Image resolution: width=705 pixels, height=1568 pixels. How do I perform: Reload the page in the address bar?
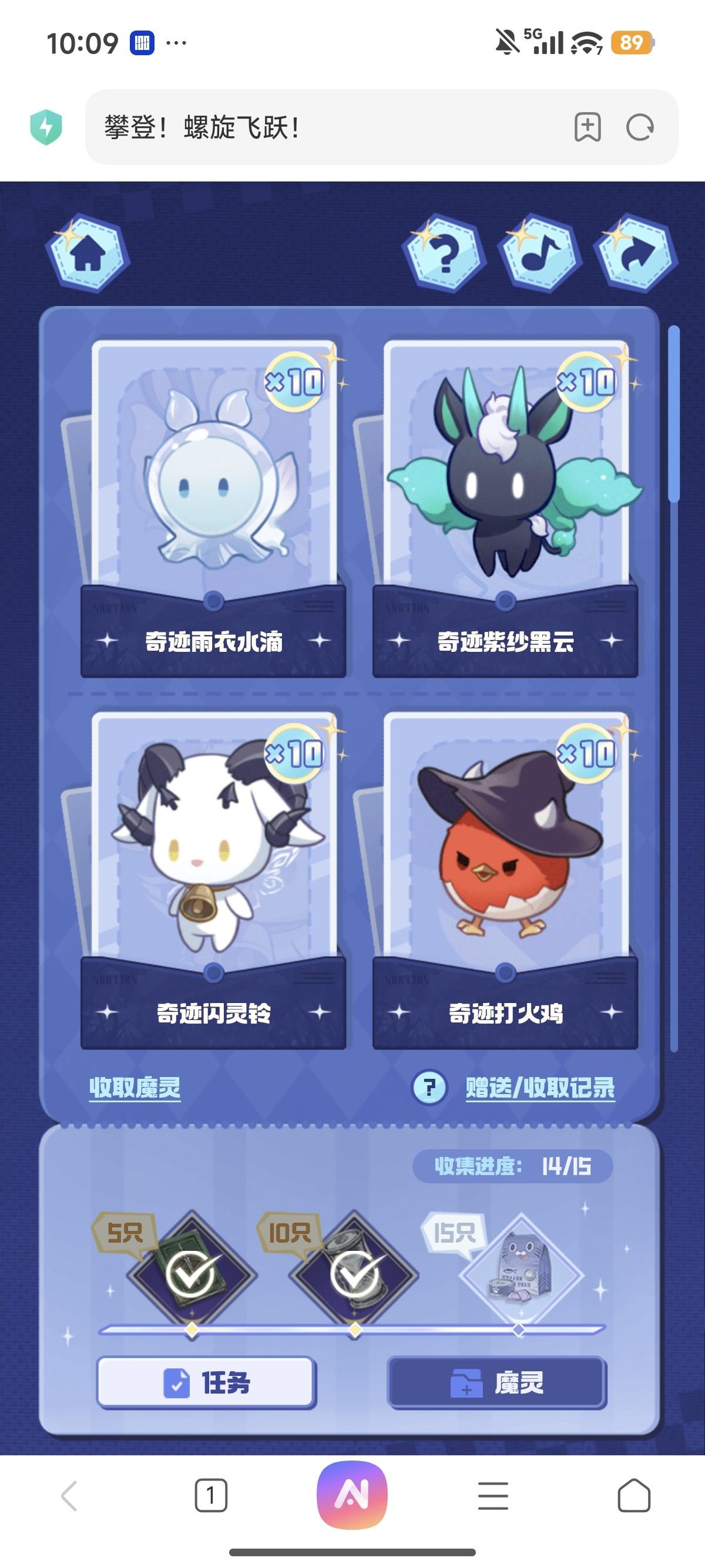[639, 128]
